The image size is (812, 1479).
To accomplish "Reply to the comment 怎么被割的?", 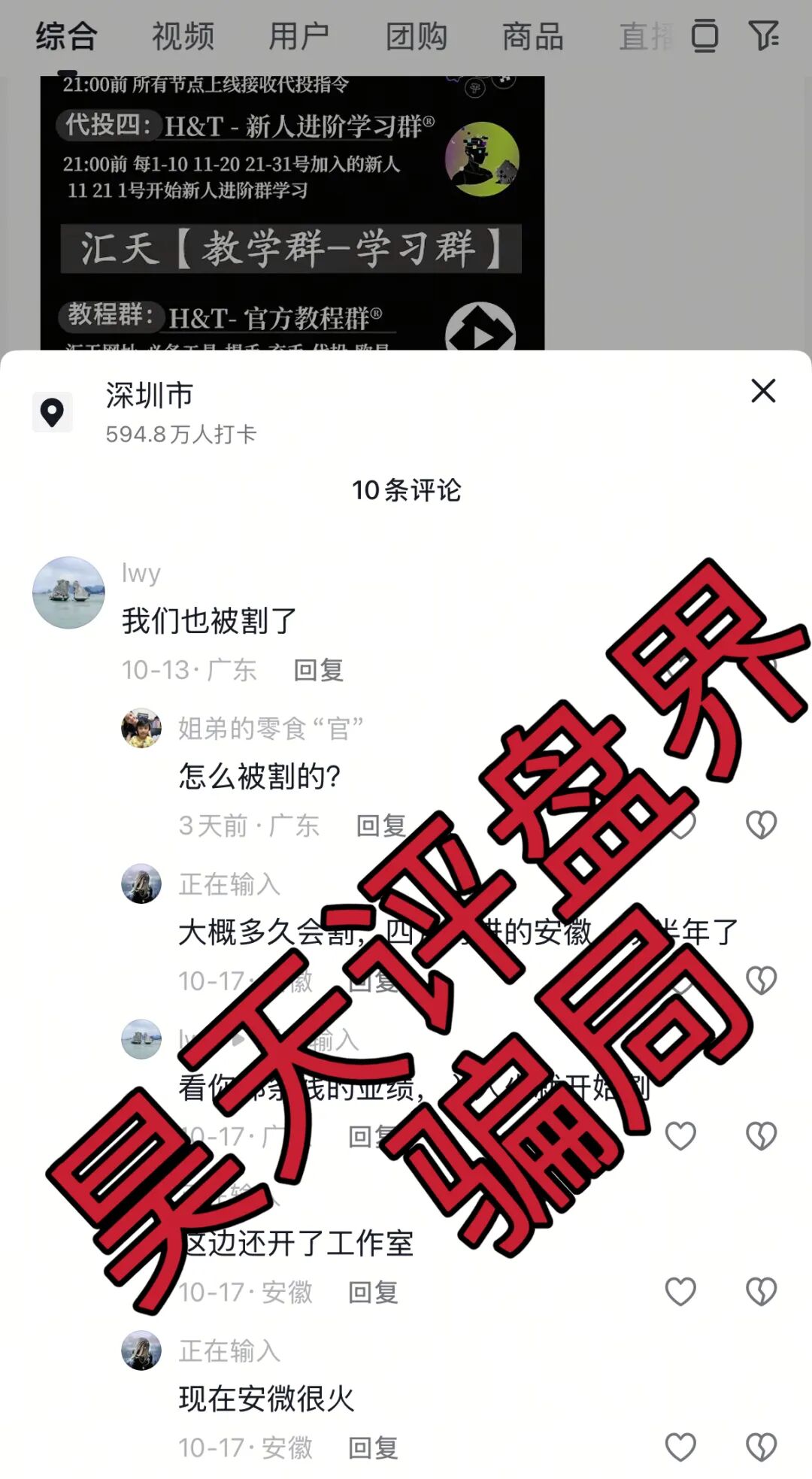I will [380, 826].
